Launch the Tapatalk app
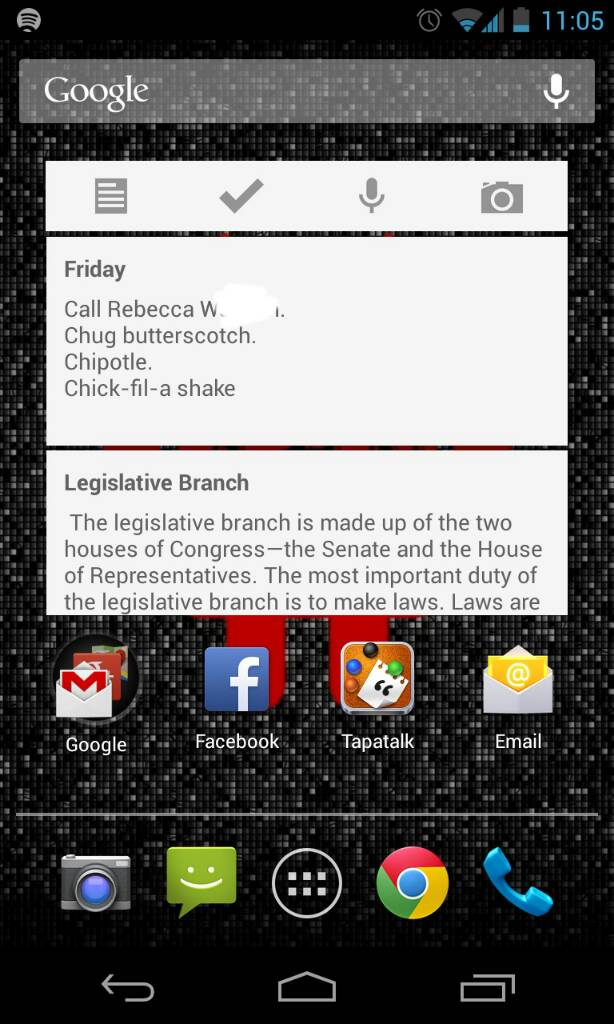Viewport: 614px width, 1024px height. coord(377,680)
